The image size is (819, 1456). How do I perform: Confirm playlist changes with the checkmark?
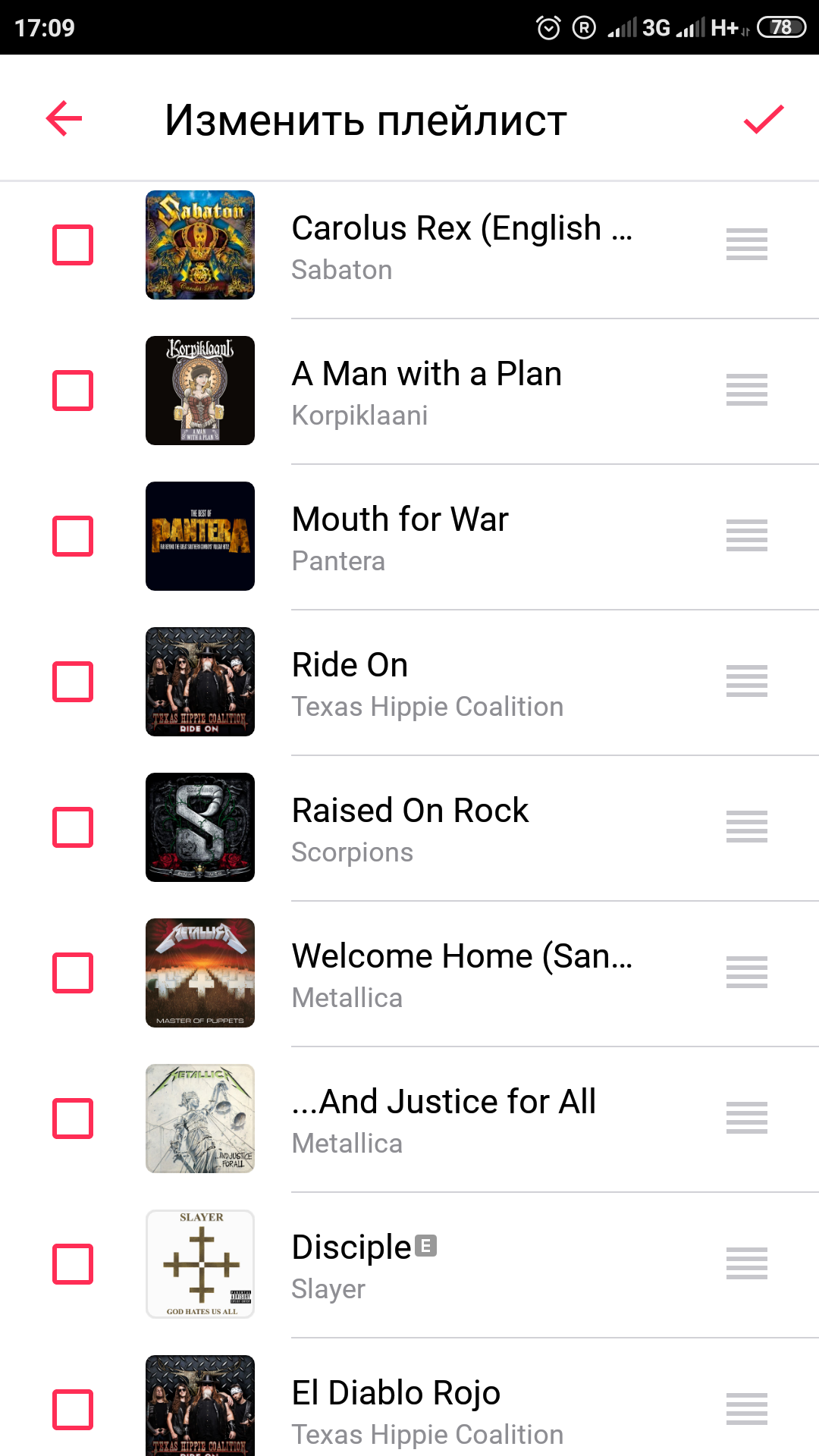[763, 119]
